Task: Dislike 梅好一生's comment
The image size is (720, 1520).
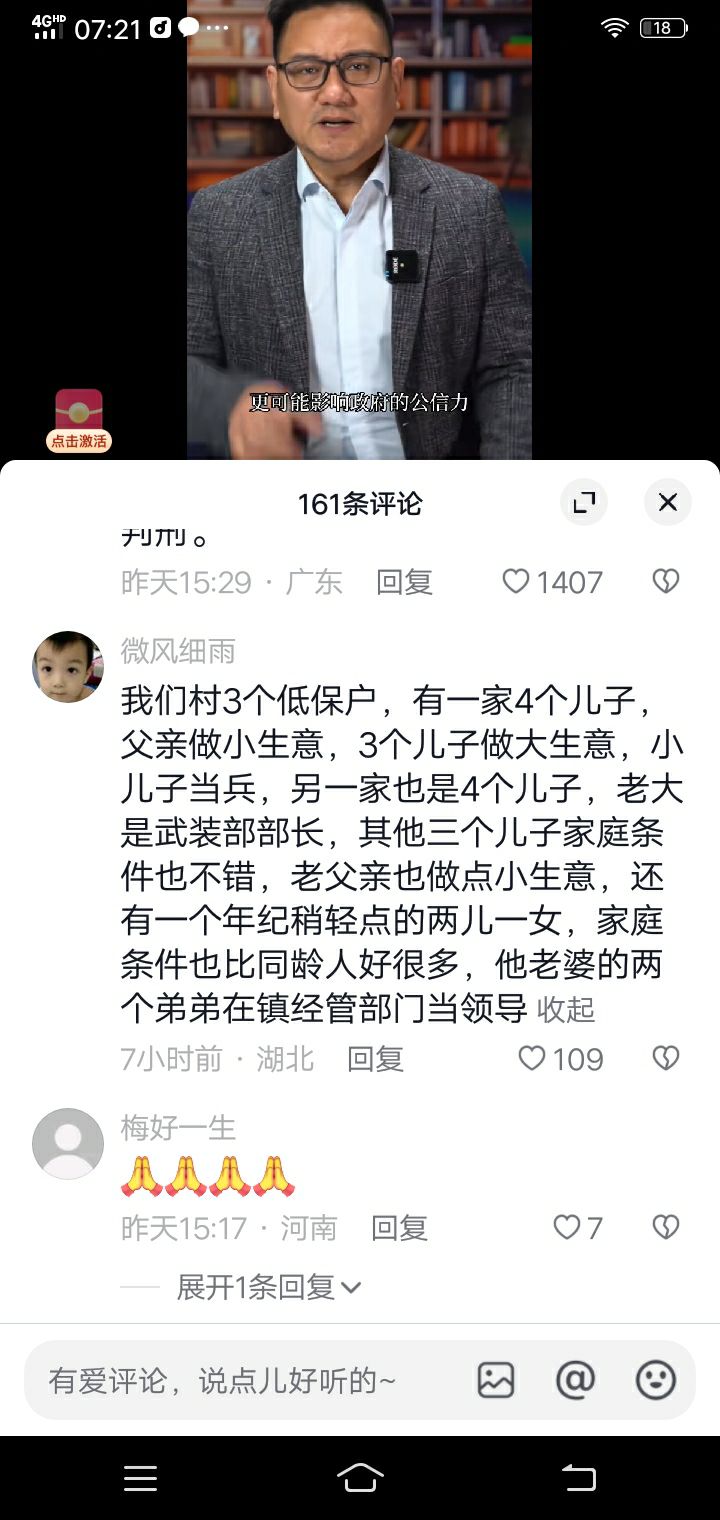Action: coord(665,1227)
